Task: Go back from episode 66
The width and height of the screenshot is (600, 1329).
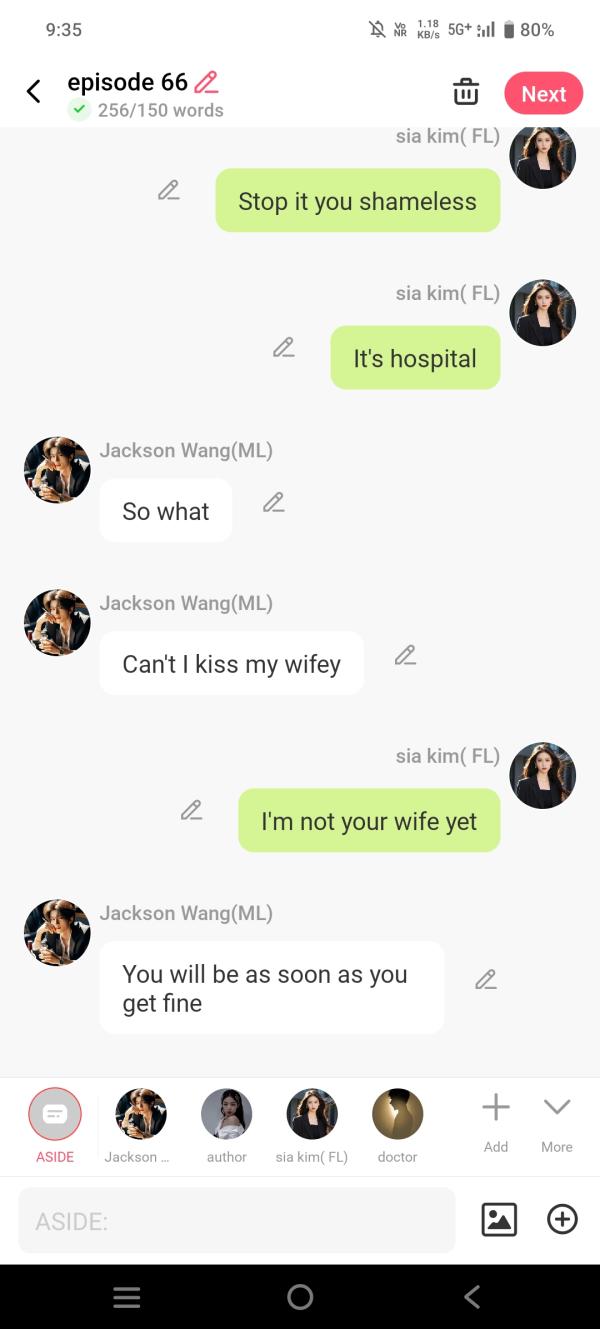Action: (x=34, y=92)
